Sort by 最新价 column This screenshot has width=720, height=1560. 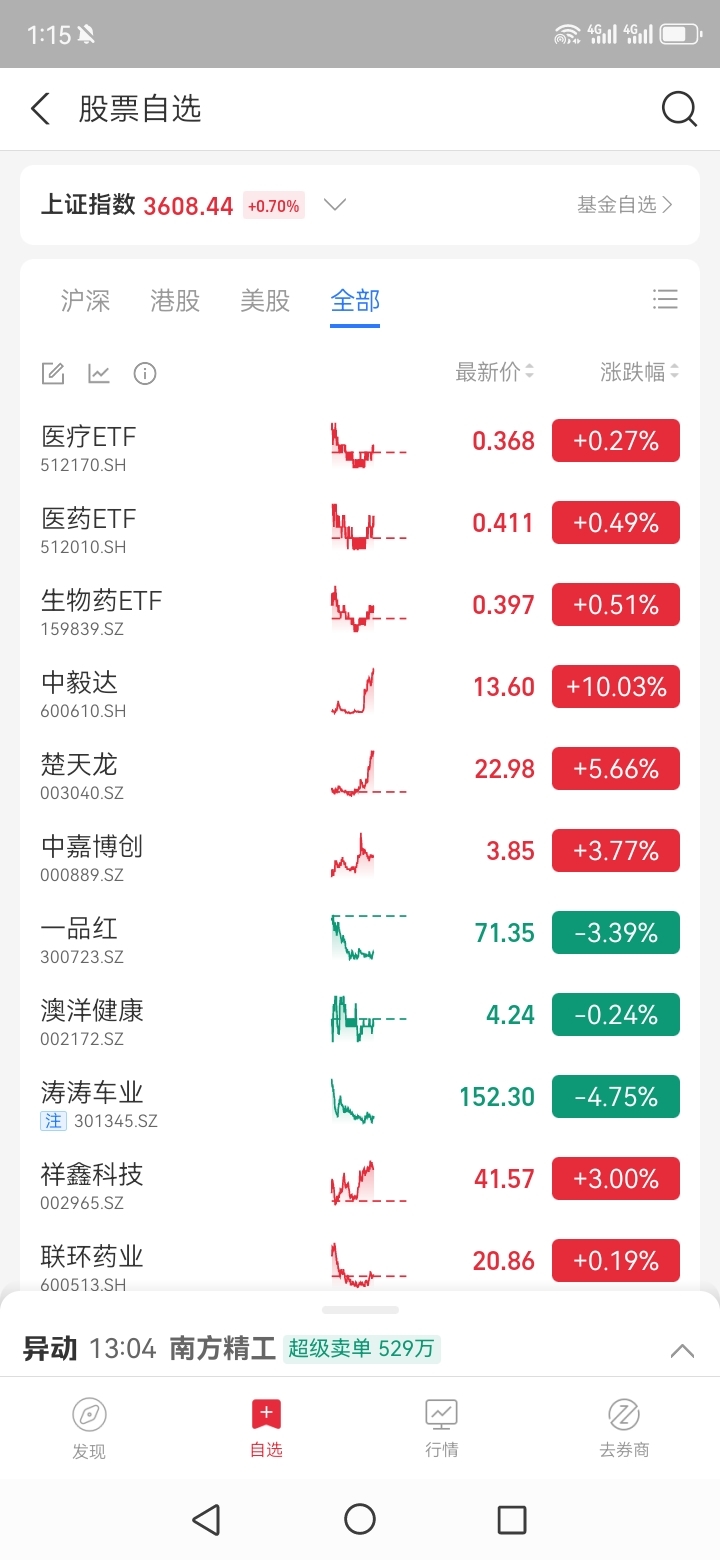tap(495, 373)
